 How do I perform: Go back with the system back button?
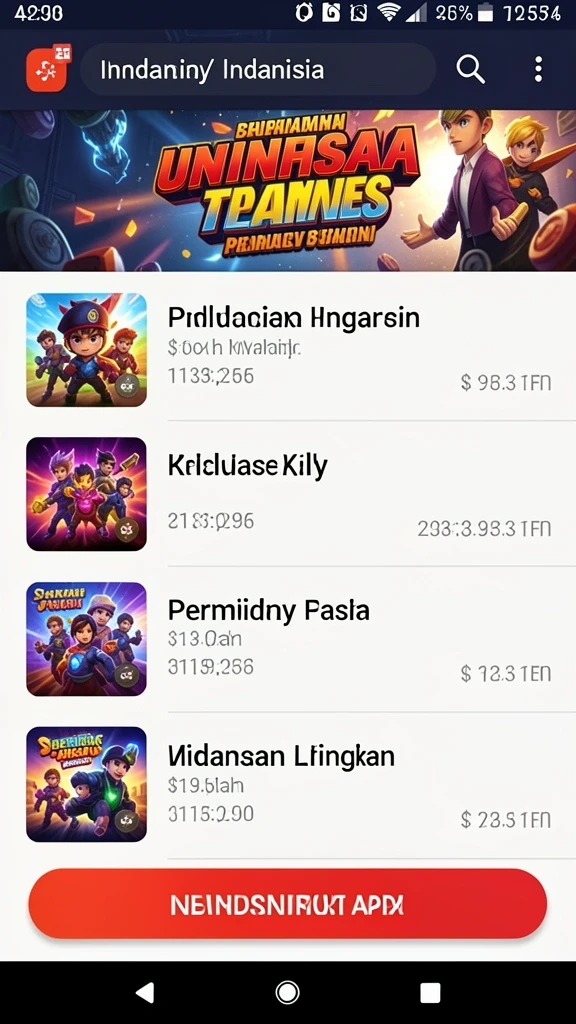click(144, 992)
